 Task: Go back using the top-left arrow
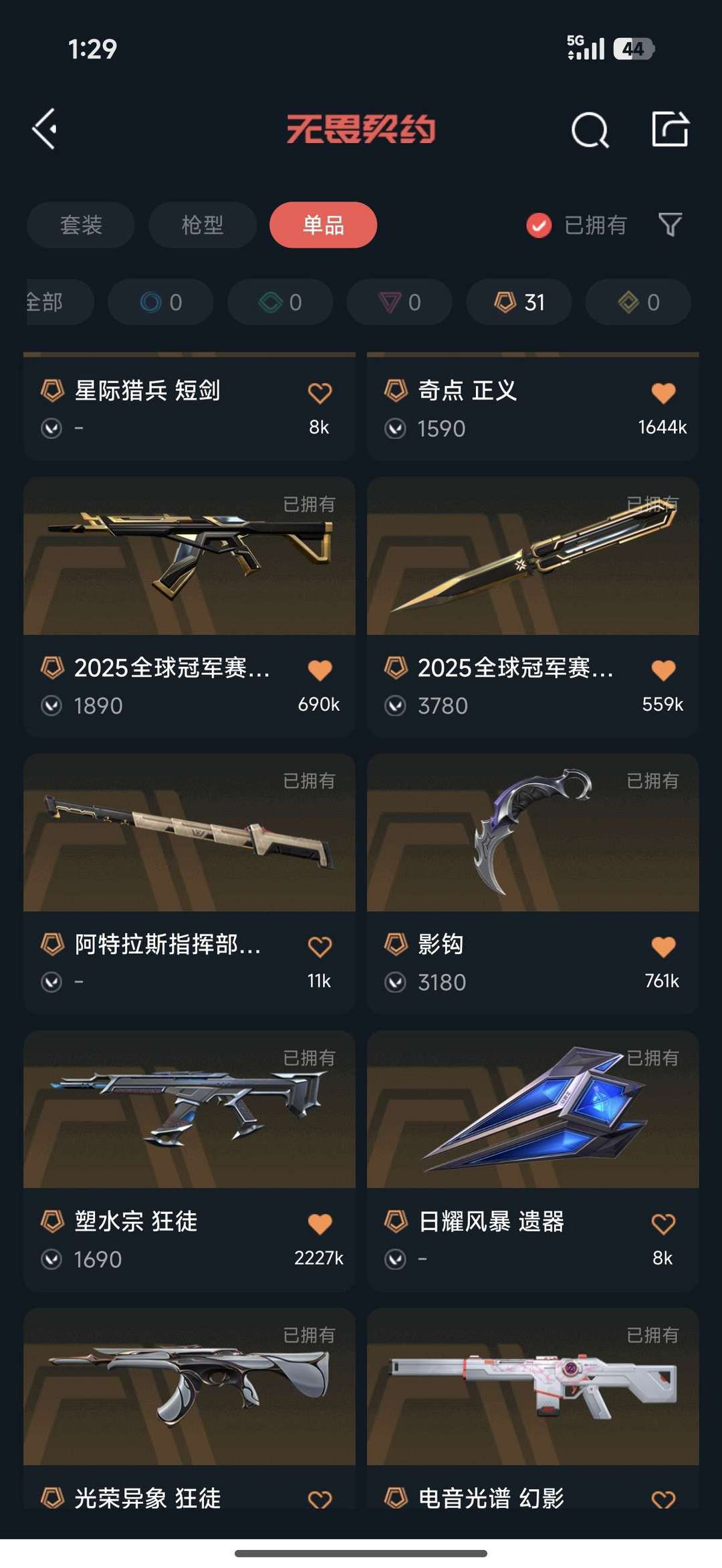45,129
